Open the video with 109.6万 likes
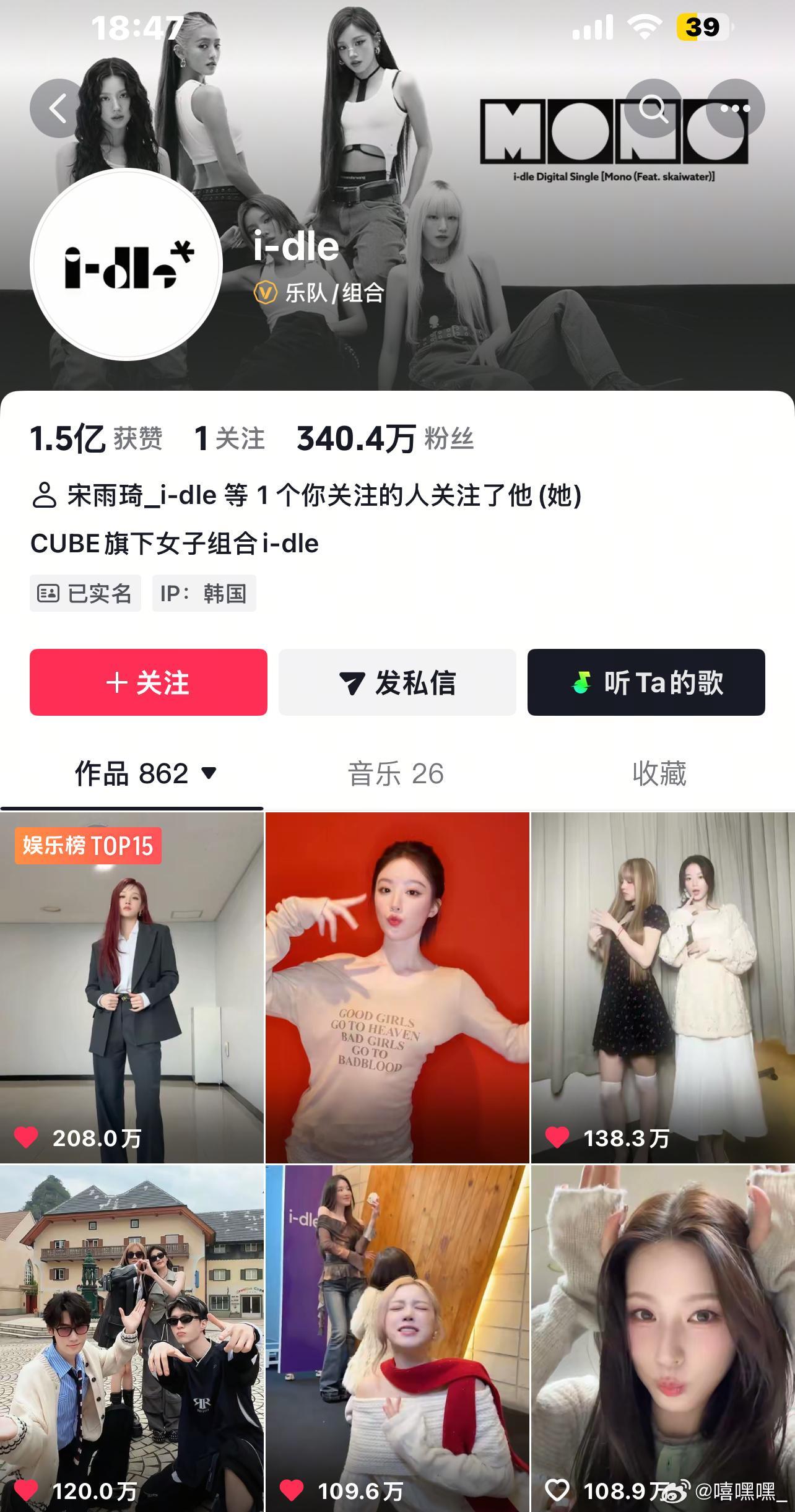795x1512 pixels. [x=397, y=1339]
